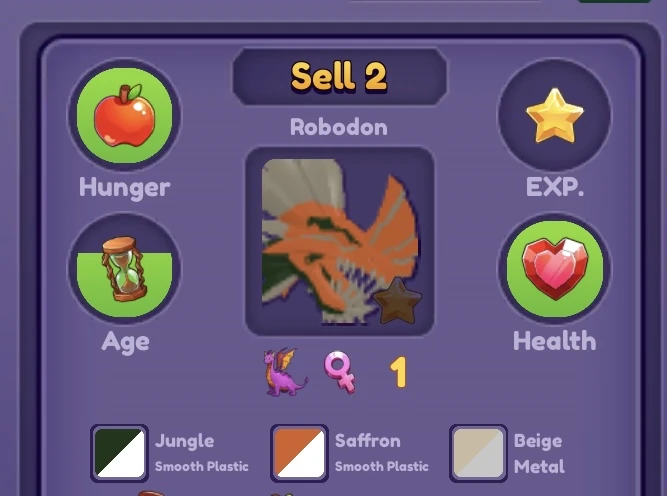Tap the Age hourglass stat icon
This screenshot has width=667, height=496.
coord(124,269)
